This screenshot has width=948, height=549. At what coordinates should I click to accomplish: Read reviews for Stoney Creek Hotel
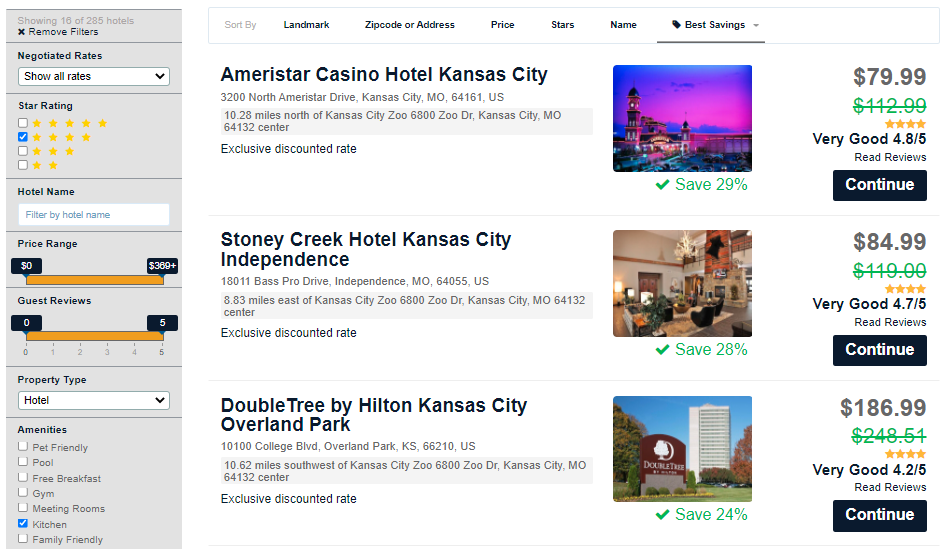pos(890,322)
